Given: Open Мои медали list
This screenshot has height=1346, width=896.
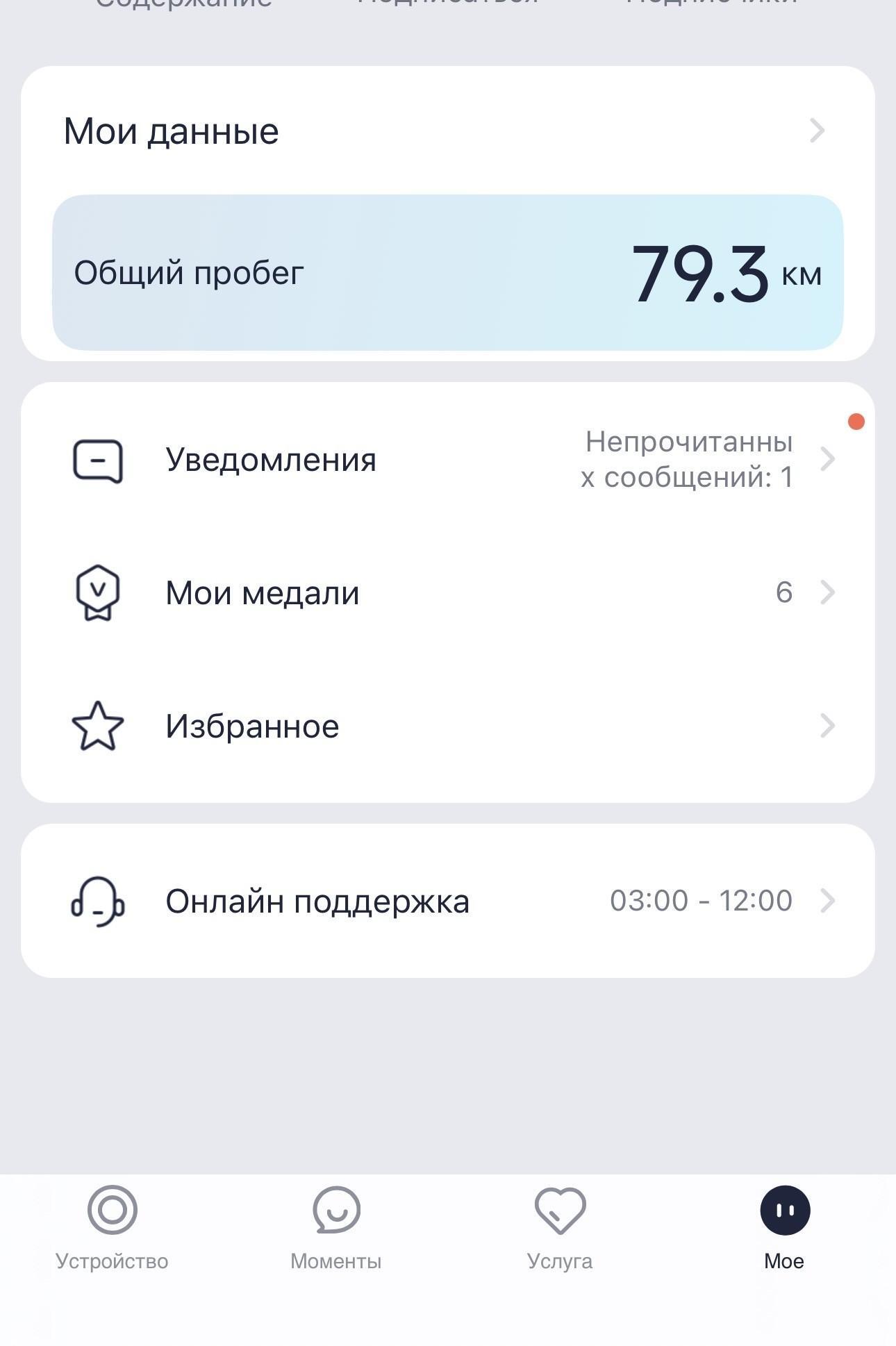Looking at the screenshot, I should pyautogui.click(x=447, y=592).
